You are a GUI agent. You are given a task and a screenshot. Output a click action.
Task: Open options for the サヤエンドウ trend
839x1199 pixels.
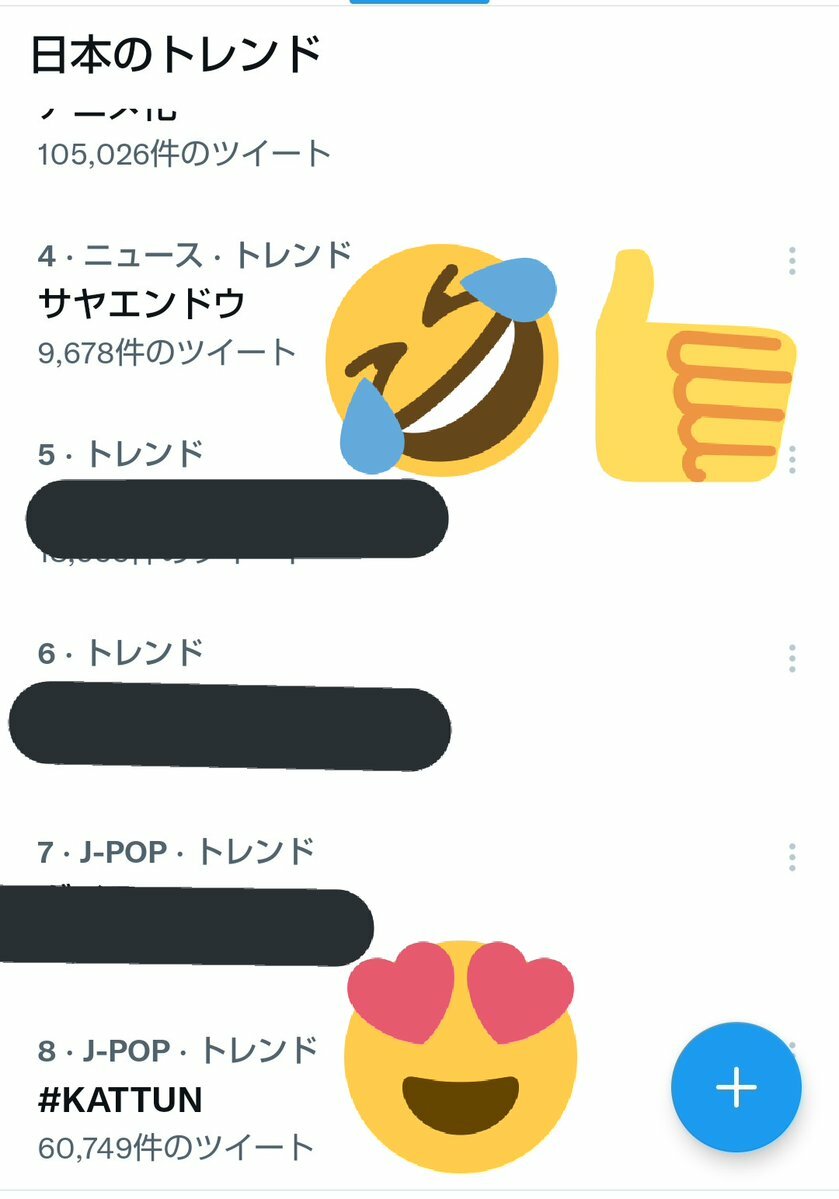pyautogui.click(x=792, y=260)
